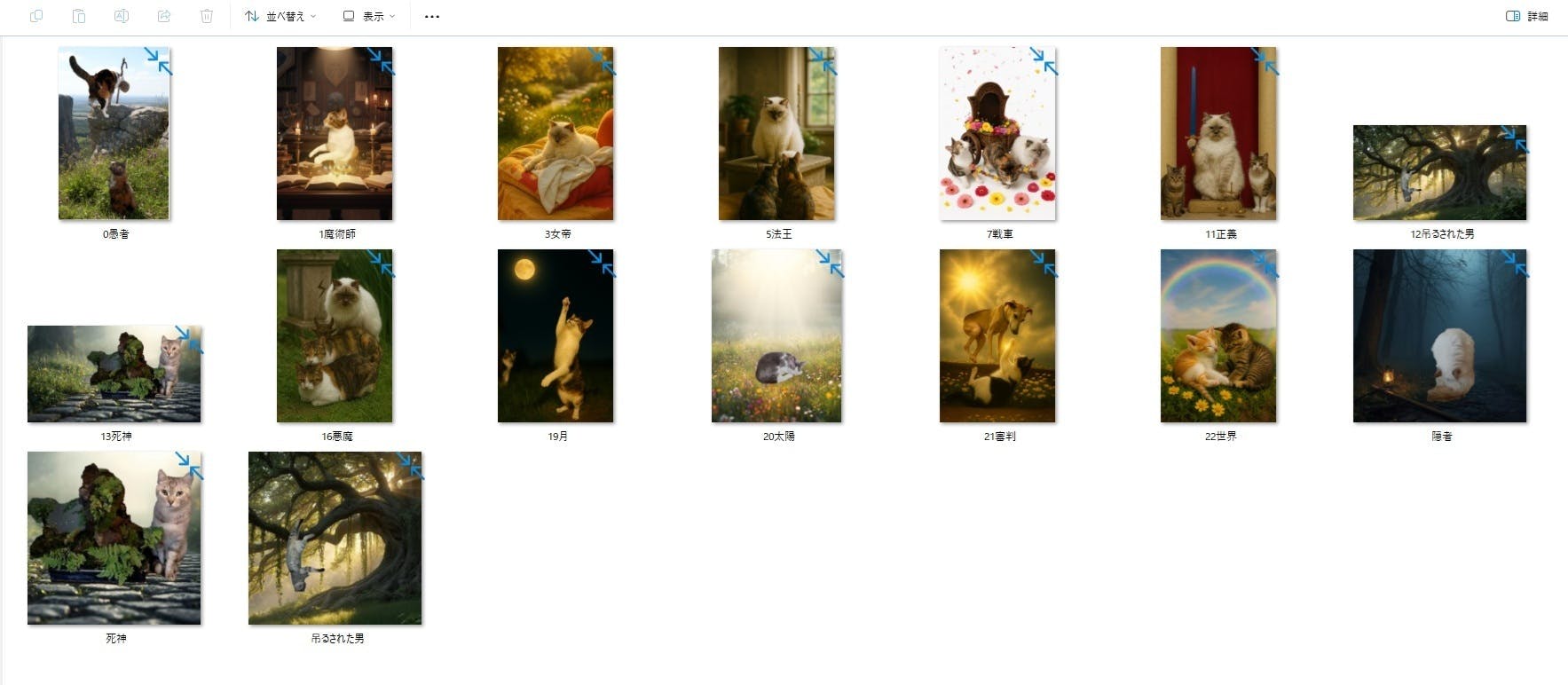Select the 11正義 image file

coord(1218,133)
